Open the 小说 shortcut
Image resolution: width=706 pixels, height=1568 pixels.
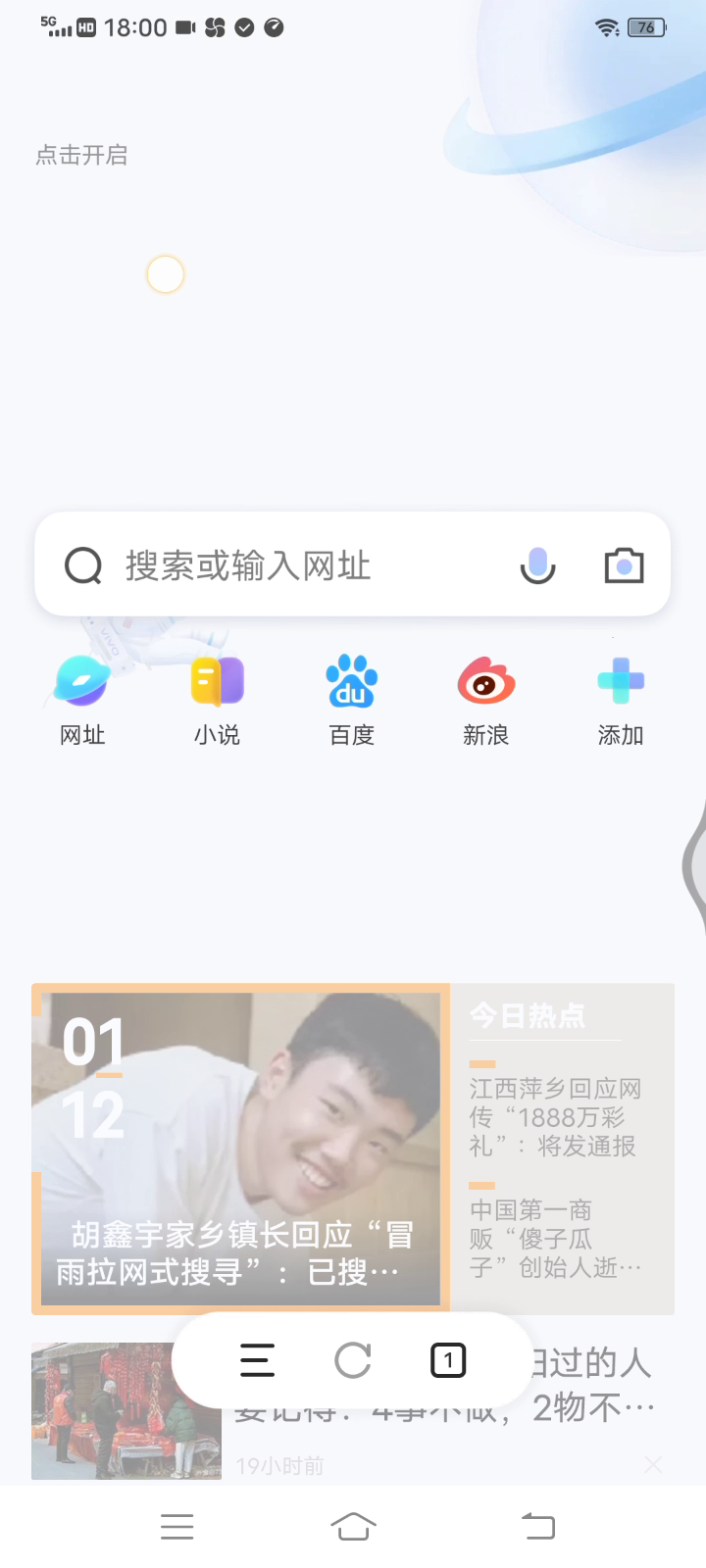coord(217,698)
